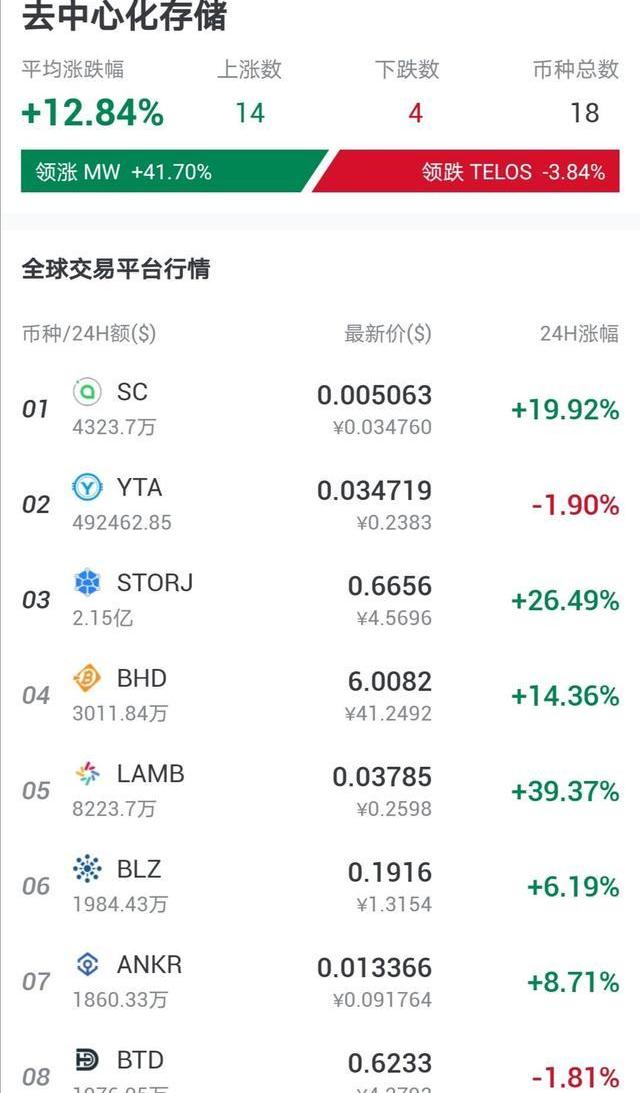The image size is (640, 1093).
Task: Open LAMB market details
Action: (x=320, y=791)
